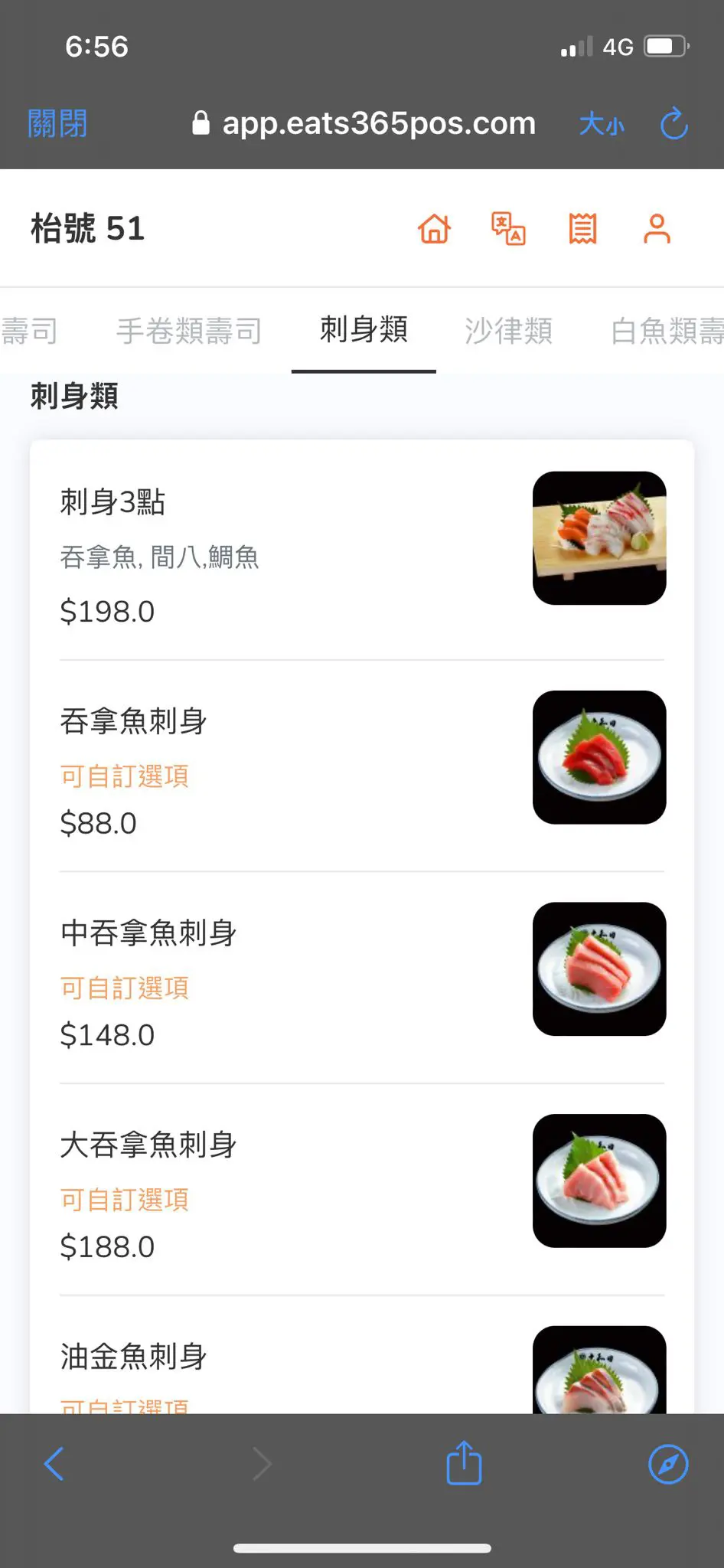This screenshot has width=724, height=1568.
Task: Choose the 中吞拿魚刺身 item
Action: [x=362, y=977]
